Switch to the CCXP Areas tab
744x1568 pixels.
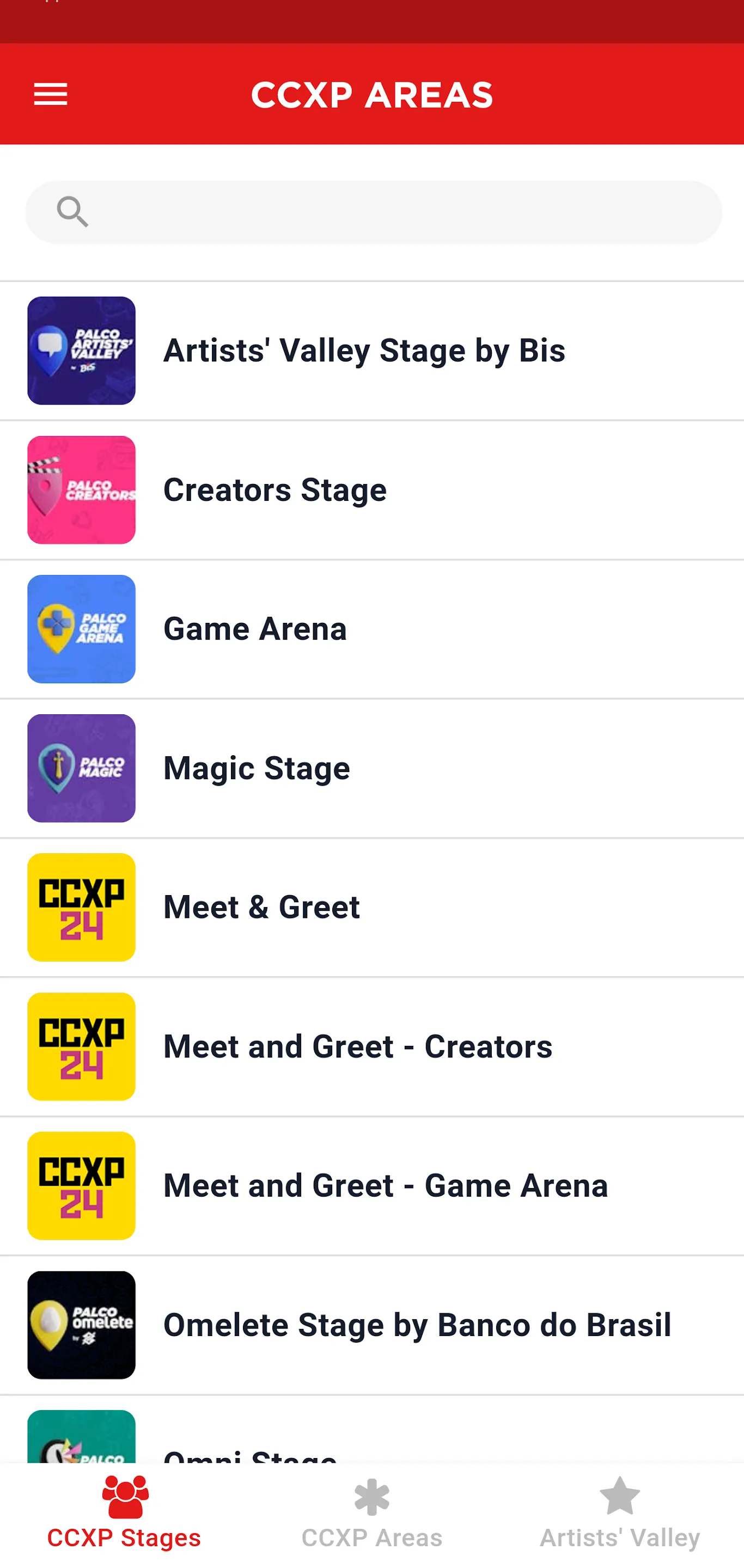(372, 1513)
